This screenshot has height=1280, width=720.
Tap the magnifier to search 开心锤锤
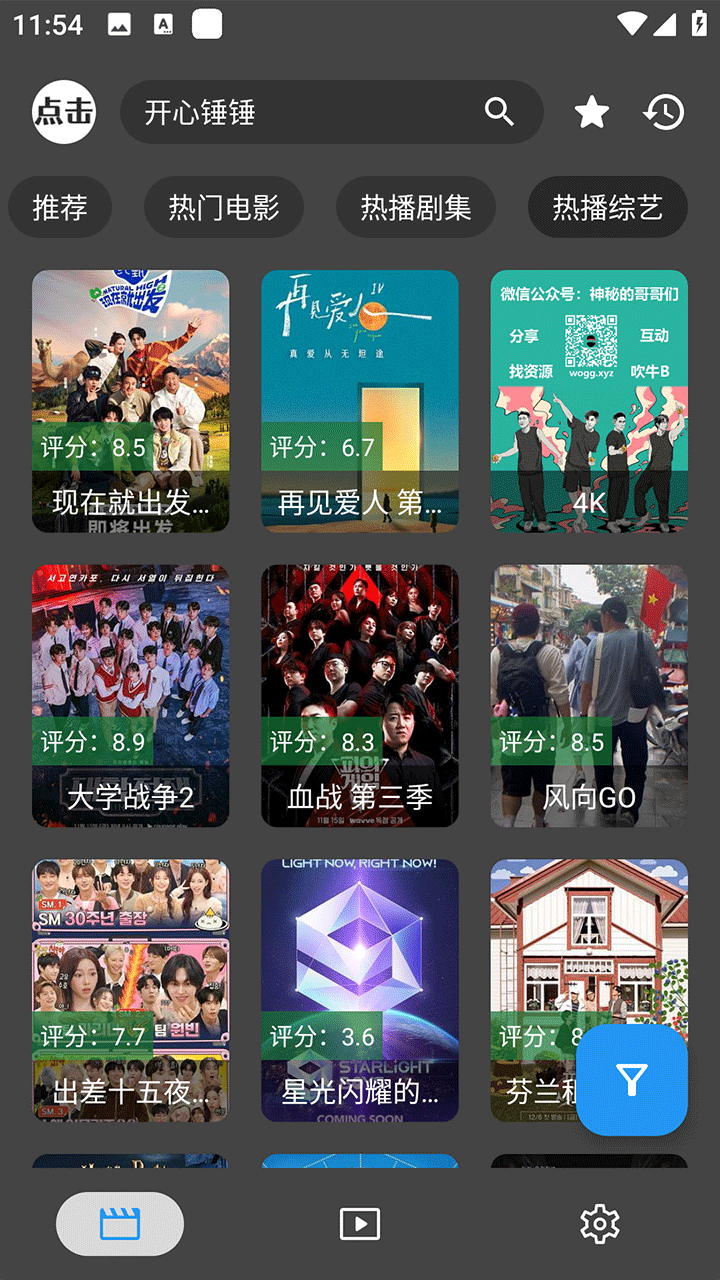(x=498, y=112)
